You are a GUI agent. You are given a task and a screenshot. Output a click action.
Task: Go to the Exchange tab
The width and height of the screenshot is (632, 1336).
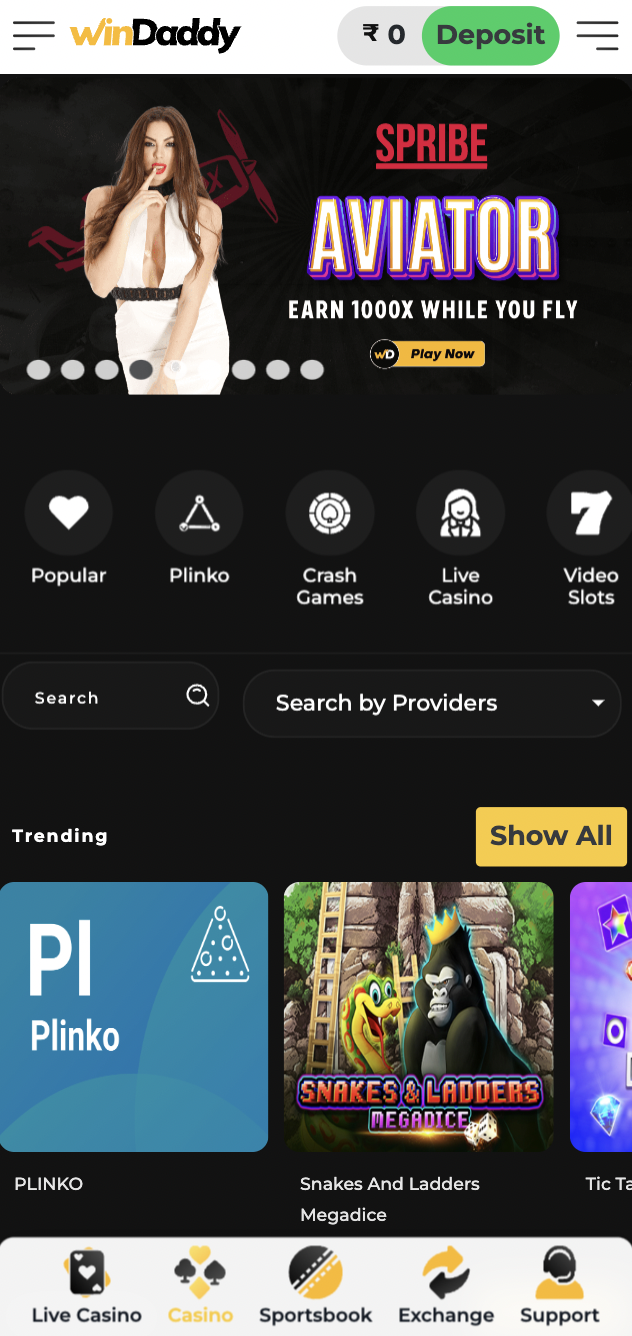point(446,1287)
